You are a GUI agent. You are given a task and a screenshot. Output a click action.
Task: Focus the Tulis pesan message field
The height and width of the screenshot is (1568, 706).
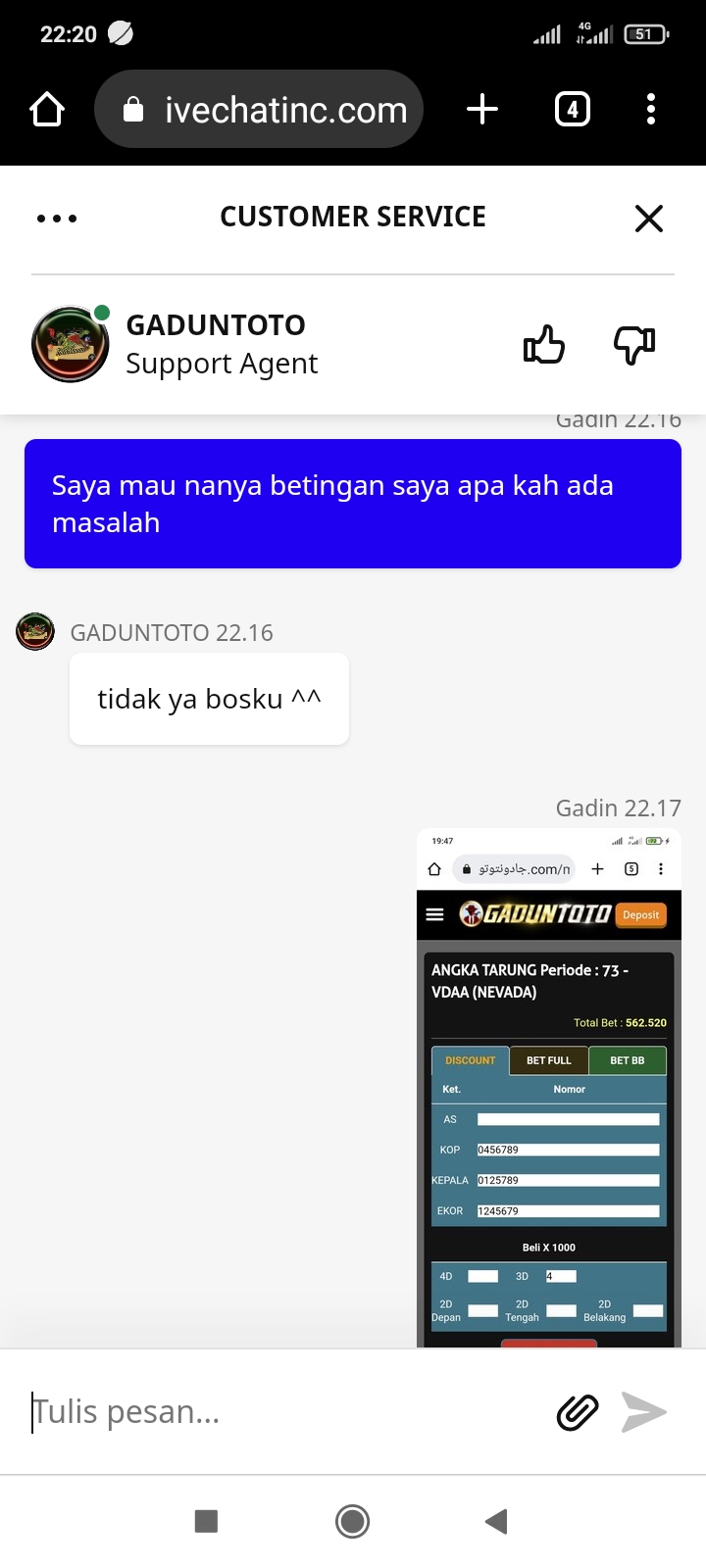pyautogui.click(x=284, y=1412)
